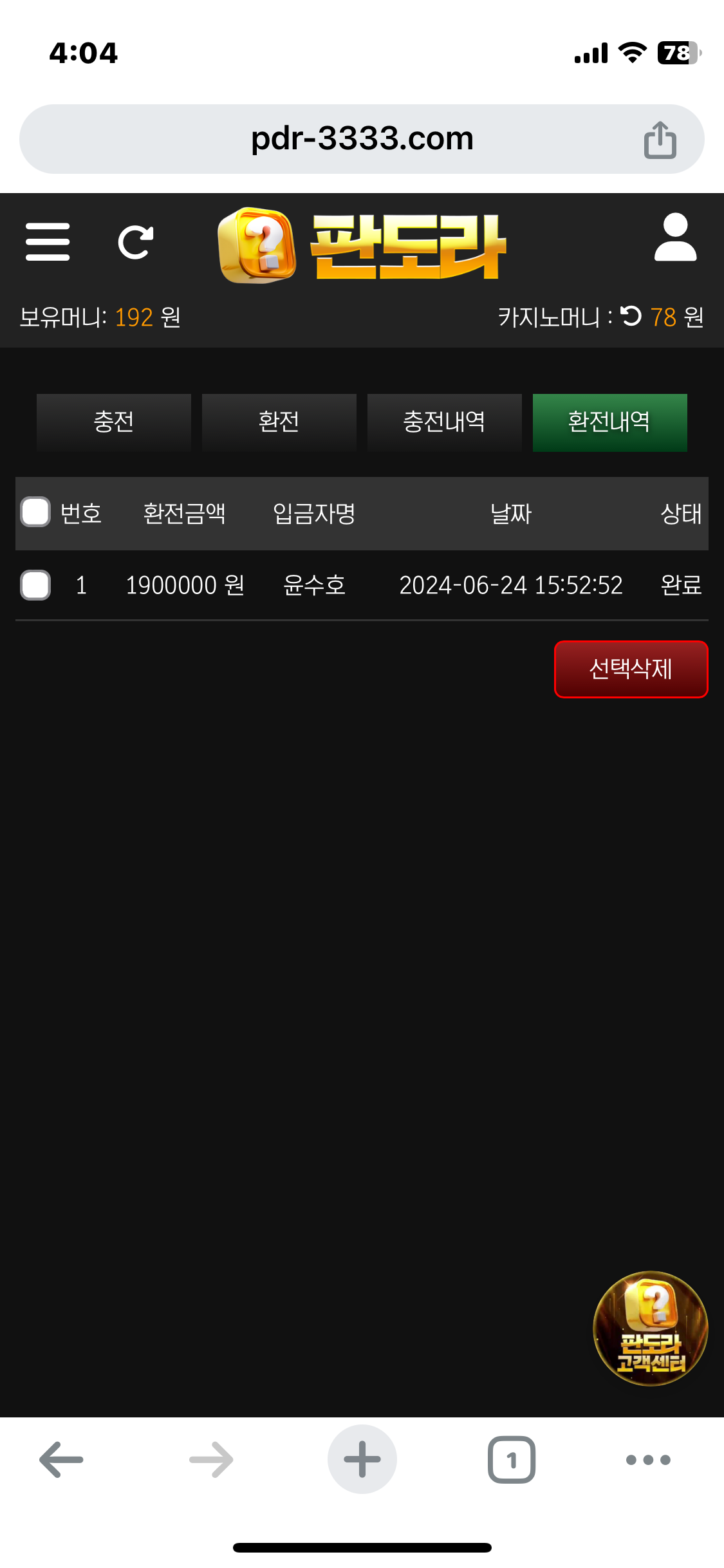Tick the checkbox for row 1
Screen dimensions: 724x1568
click(x=35, y=585)
